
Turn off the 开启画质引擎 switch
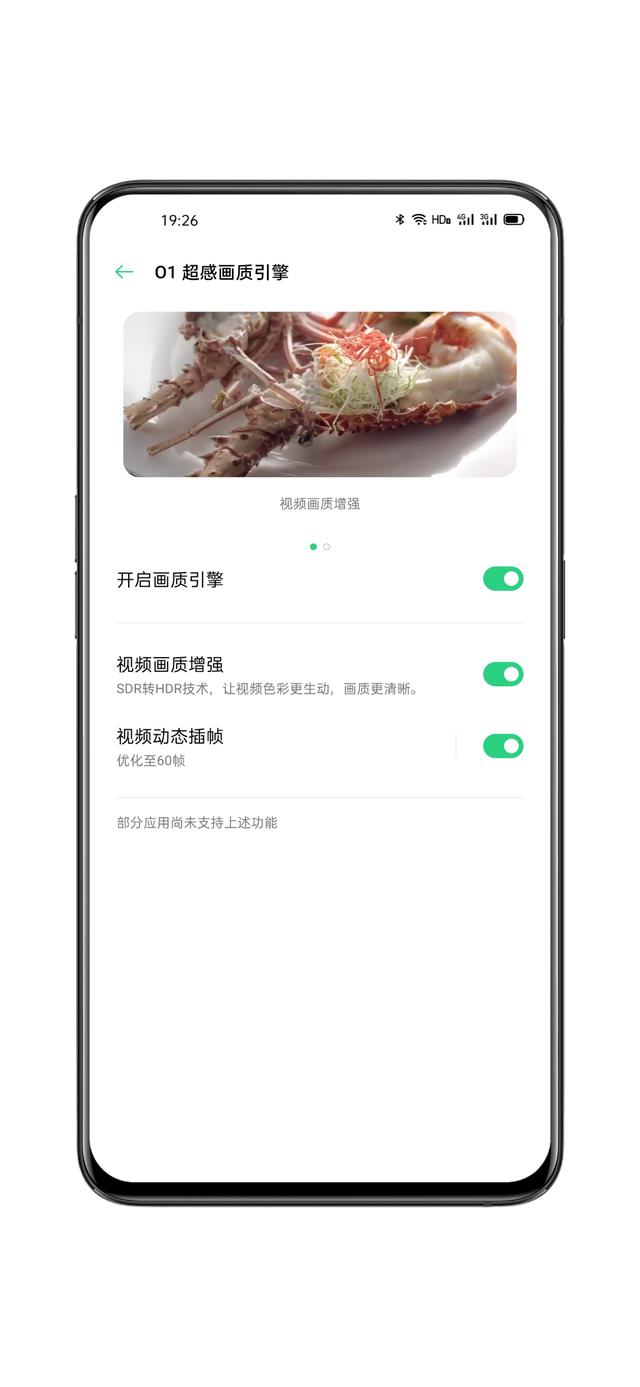(503, 579)
